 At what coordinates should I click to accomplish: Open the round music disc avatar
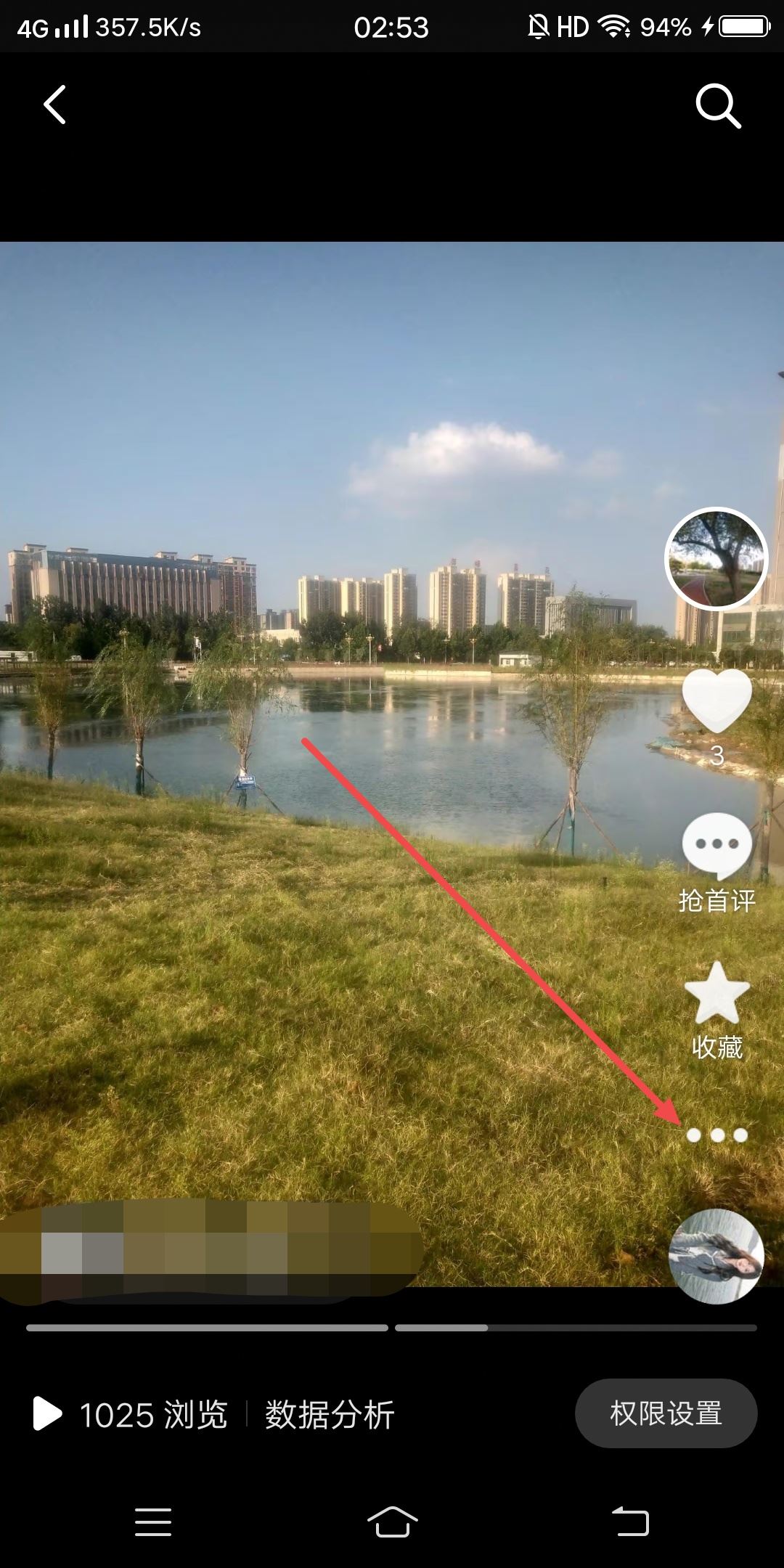click(716, 1257)
